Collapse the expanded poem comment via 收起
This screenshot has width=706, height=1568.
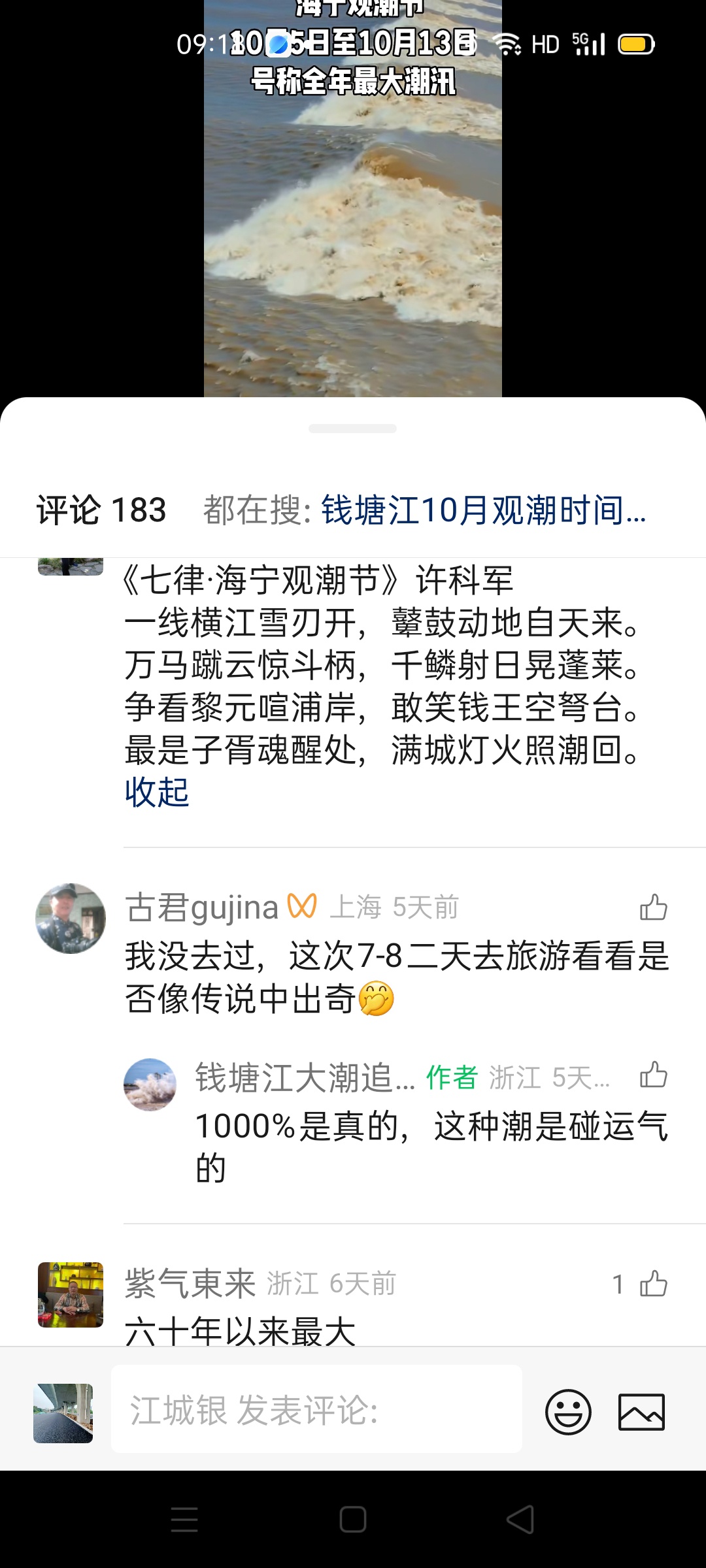[157, 792]
